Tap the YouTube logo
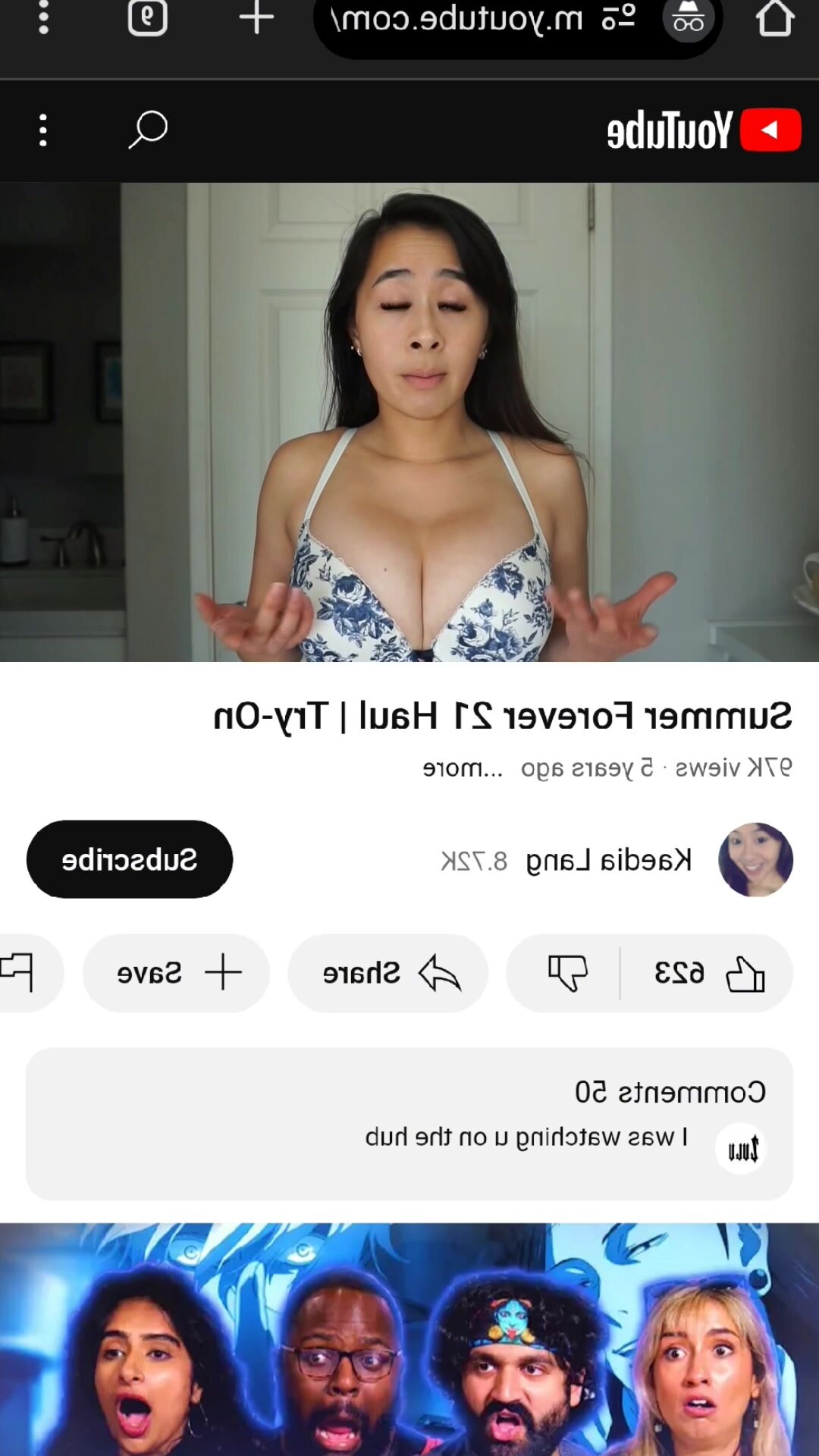 pyautogui.click(x=704, y=130)
